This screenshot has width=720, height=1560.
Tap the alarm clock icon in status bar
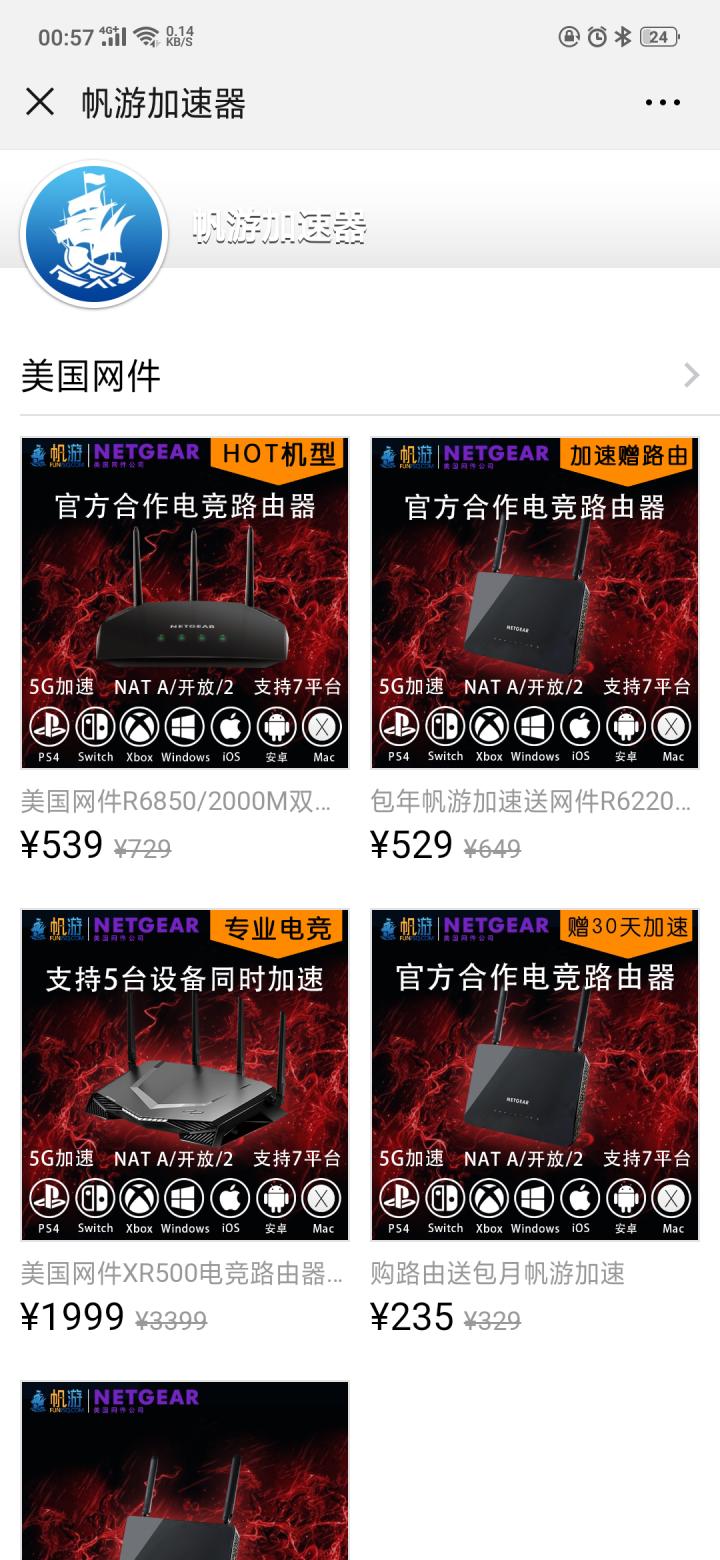tap(595, 34)
